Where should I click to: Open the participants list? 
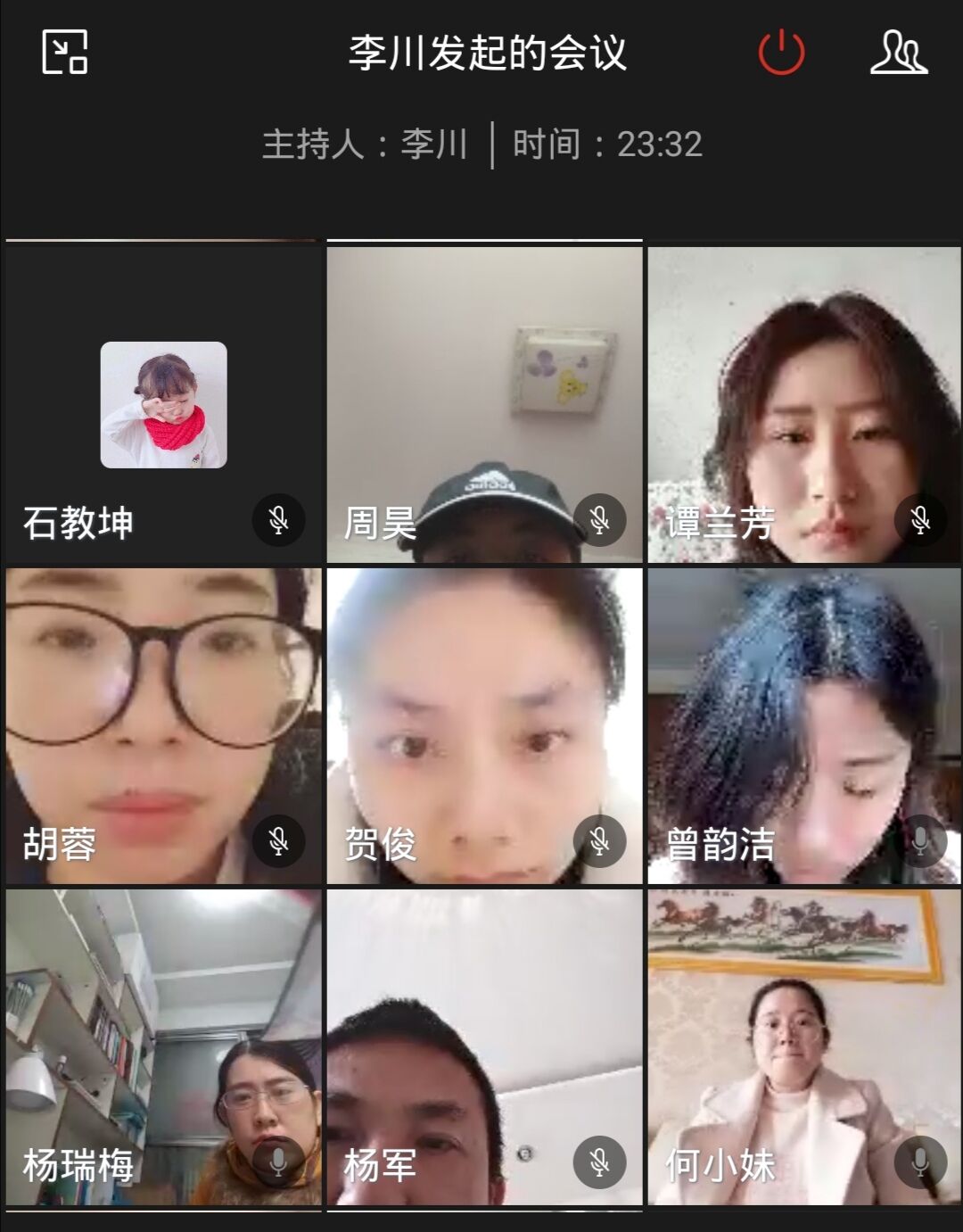pos(898,52)
